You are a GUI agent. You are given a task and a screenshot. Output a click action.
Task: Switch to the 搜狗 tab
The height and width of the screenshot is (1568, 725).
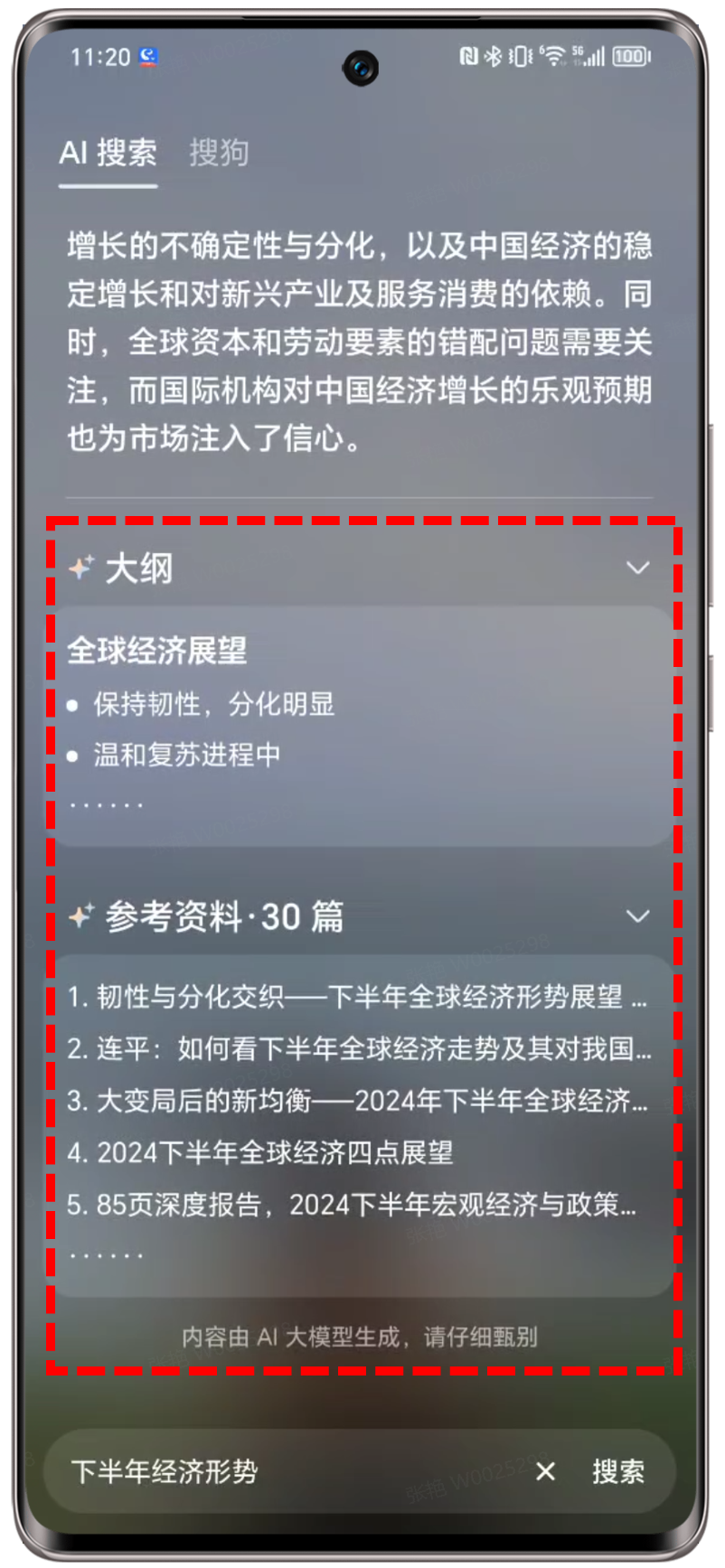tap(219, 153)
